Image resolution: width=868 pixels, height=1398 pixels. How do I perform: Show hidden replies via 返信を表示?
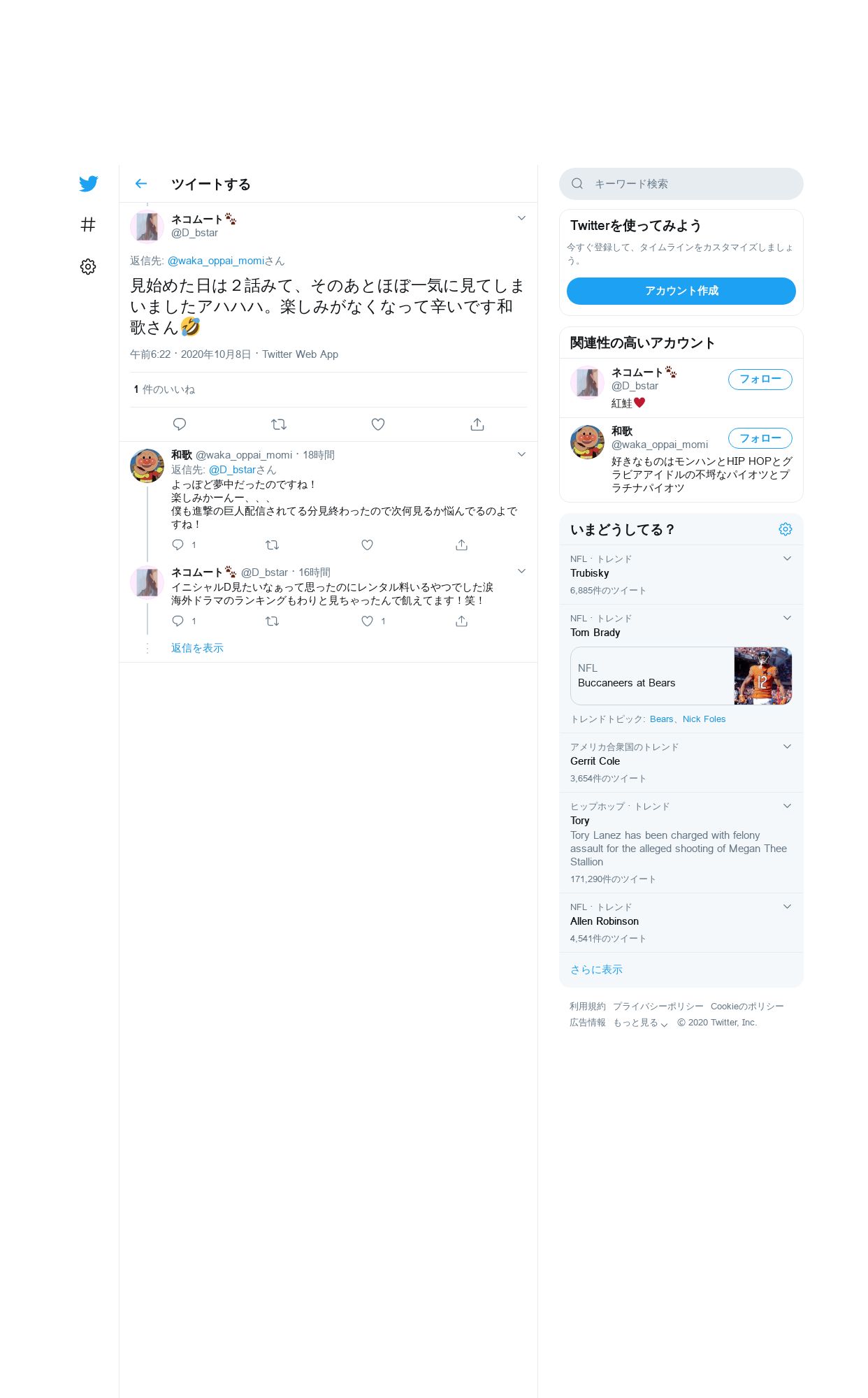[x=197, y=648]
